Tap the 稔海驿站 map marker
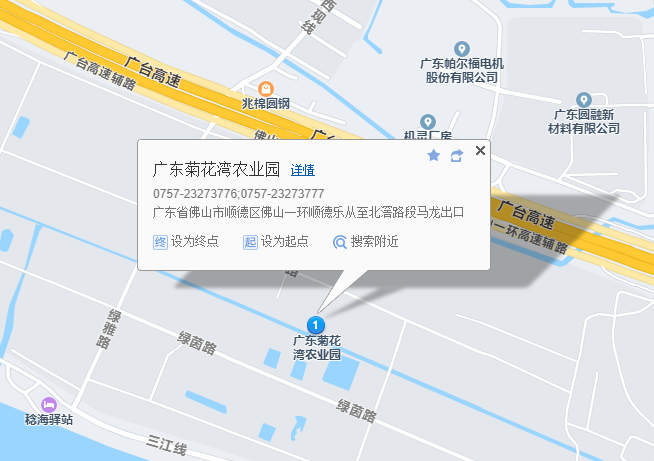The image size is (654, 461). (49, 404)
